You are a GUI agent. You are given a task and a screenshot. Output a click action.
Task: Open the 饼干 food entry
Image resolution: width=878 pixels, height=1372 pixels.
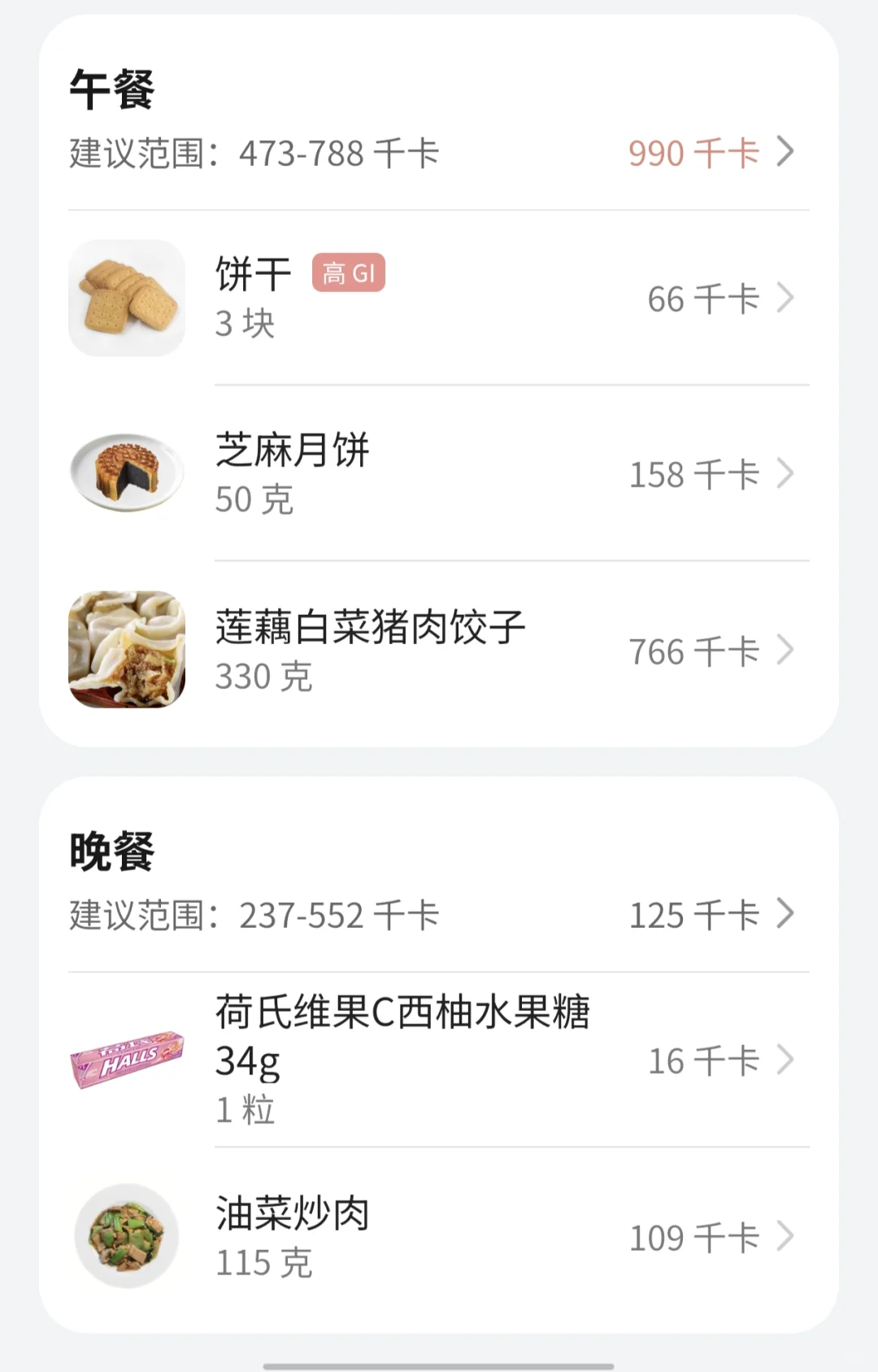pyautogui.click(x=439, y=298)
